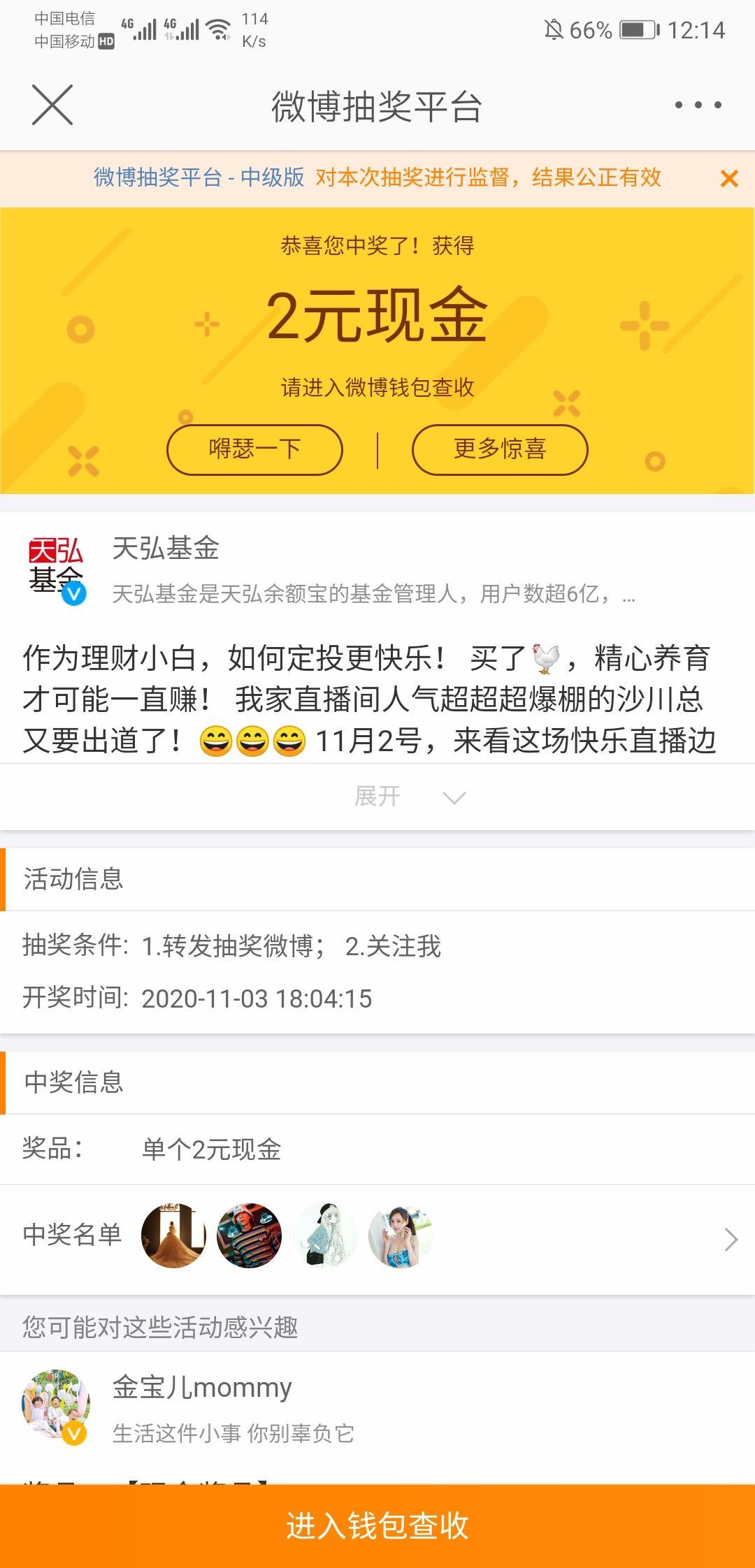Dismiss the orange supervision notice banner
Screen dimensions: 755x1568
click(x=728, y=179)
